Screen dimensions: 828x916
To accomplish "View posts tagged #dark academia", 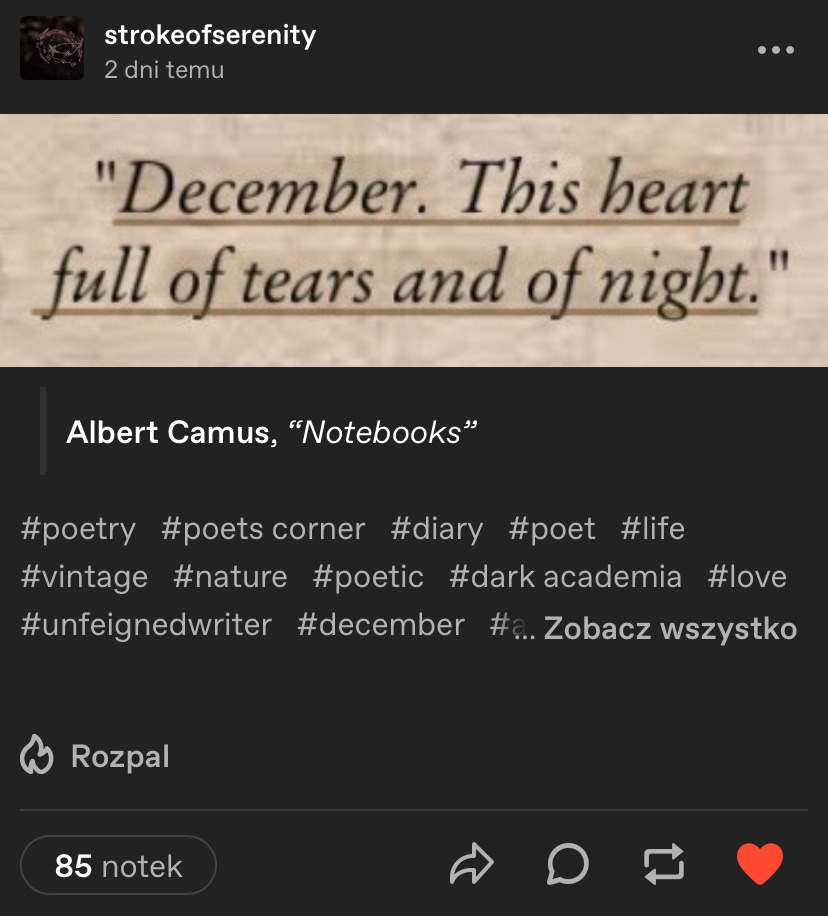I will coord(565,577).
